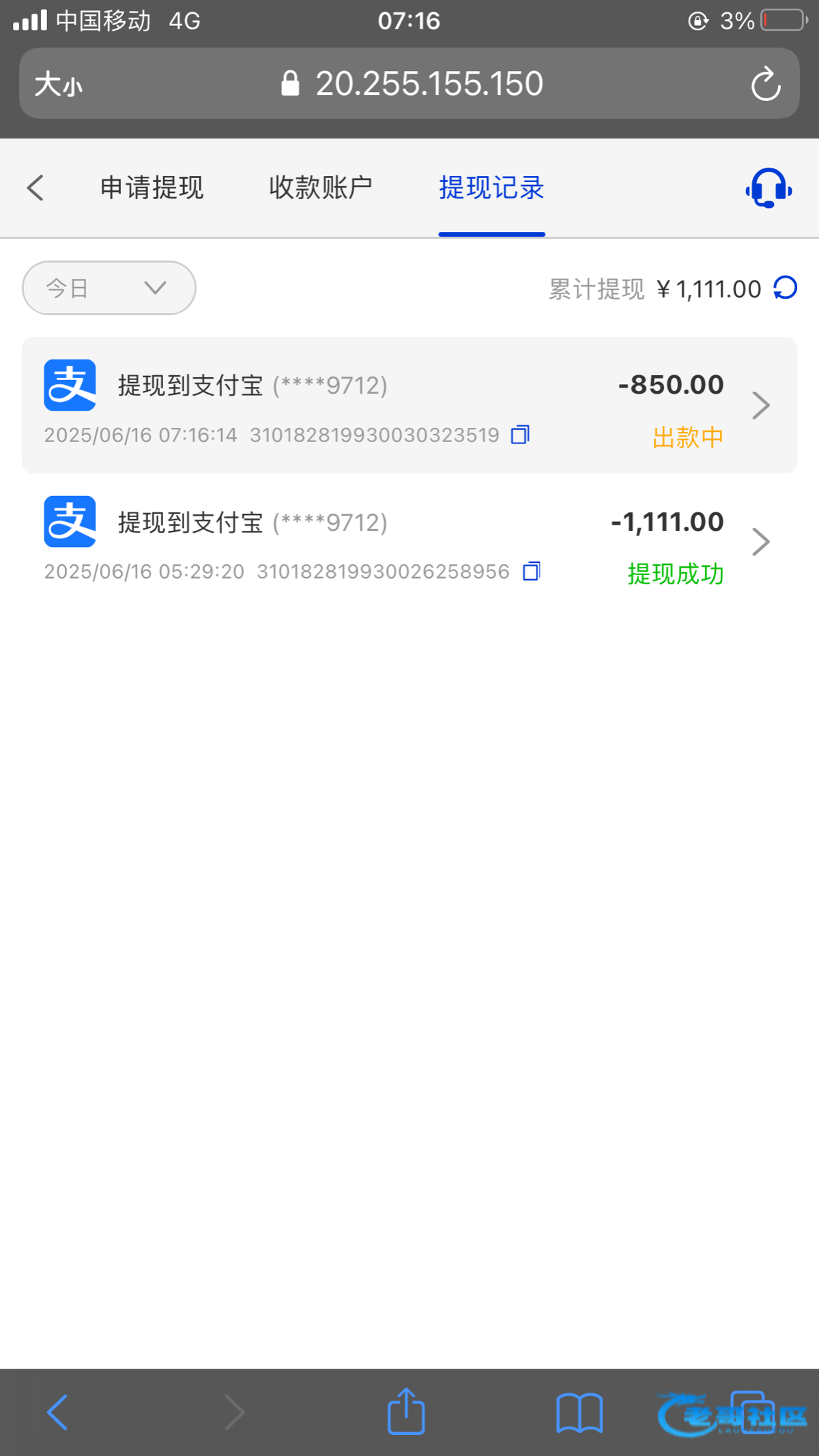Select the 提现记录 tab

coord(491,188)
